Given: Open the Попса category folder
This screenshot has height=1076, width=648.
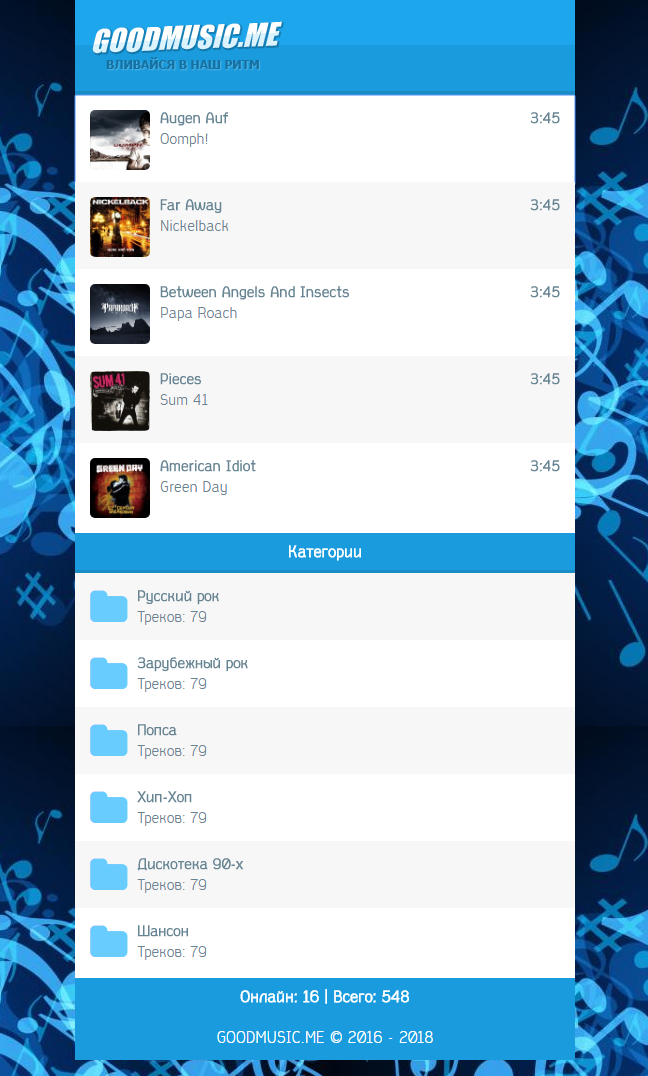Looking at the screenshot, I should (157, 730).
